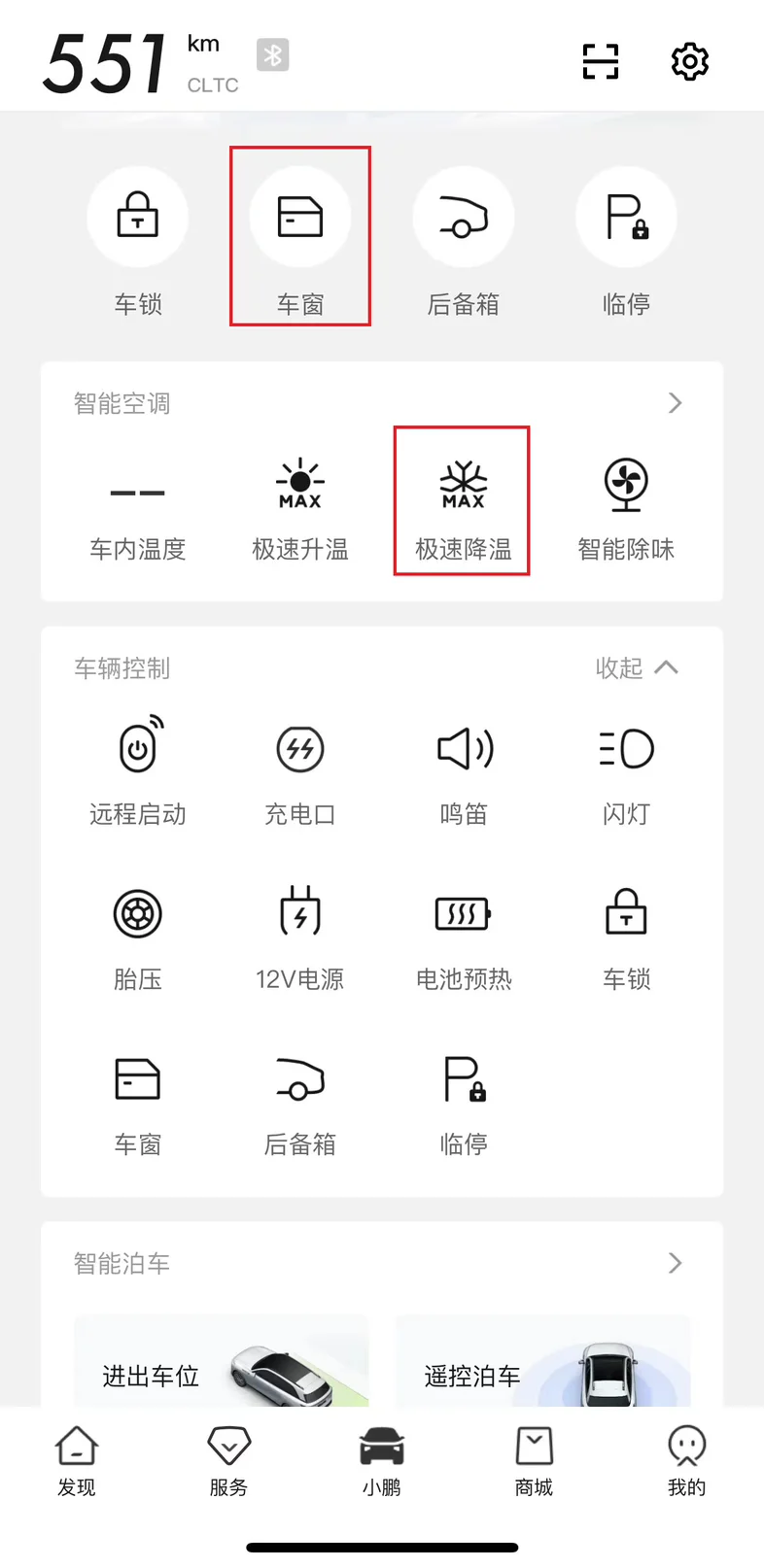
Task: Switch to the 发现 tab
Action: tap(77, 1461)
